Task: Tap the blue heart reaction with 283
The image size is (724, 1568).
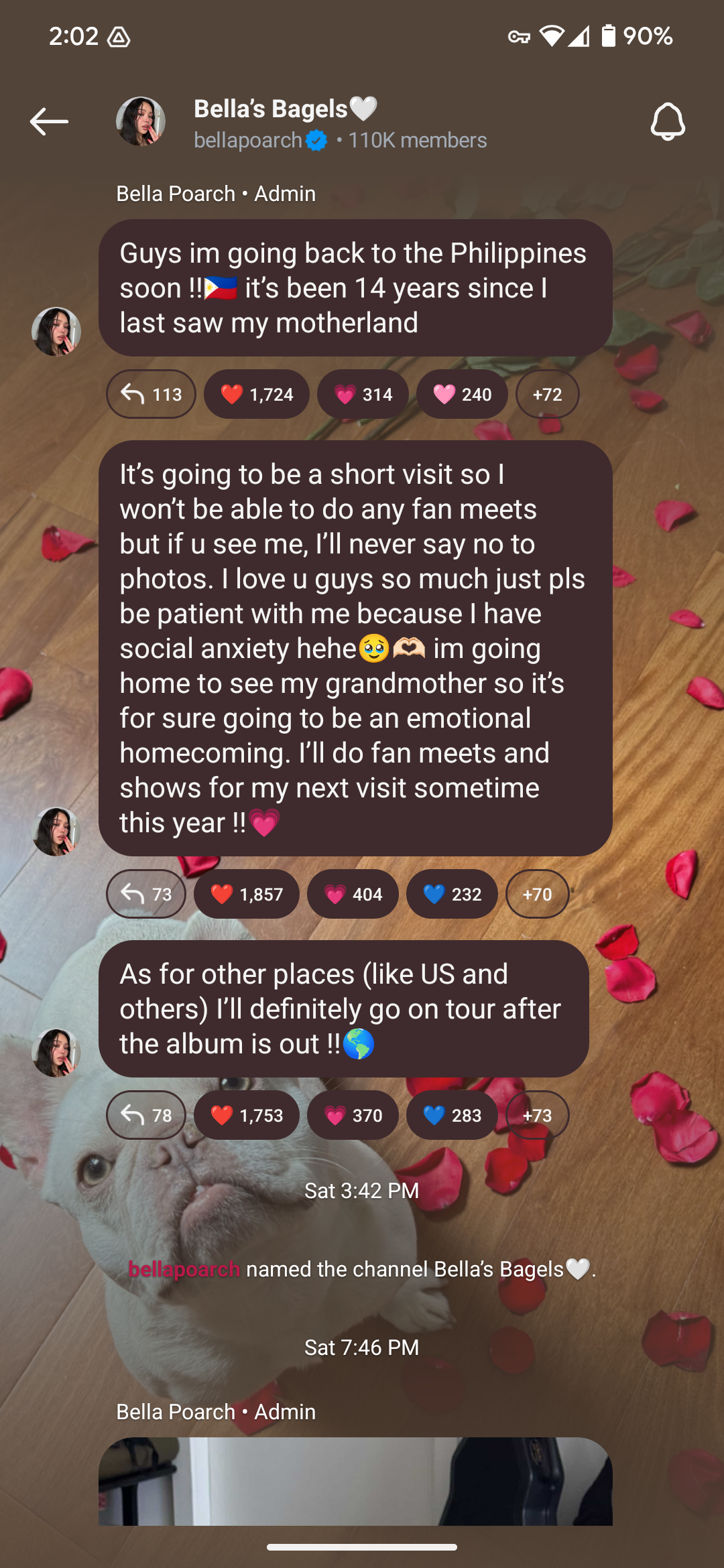Action: (452, 1115)
